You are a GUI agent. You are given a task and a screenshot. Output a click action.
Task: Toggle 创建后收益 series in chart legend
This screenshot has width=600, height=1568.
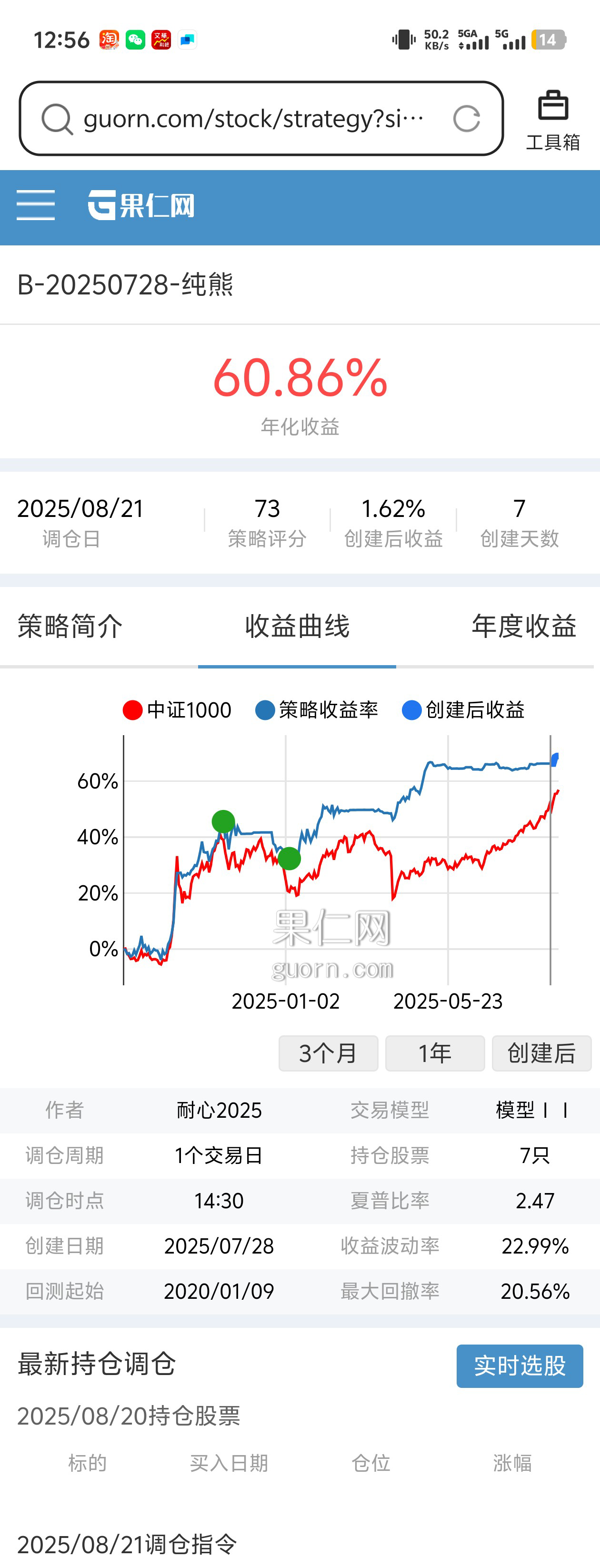point(464,710)
